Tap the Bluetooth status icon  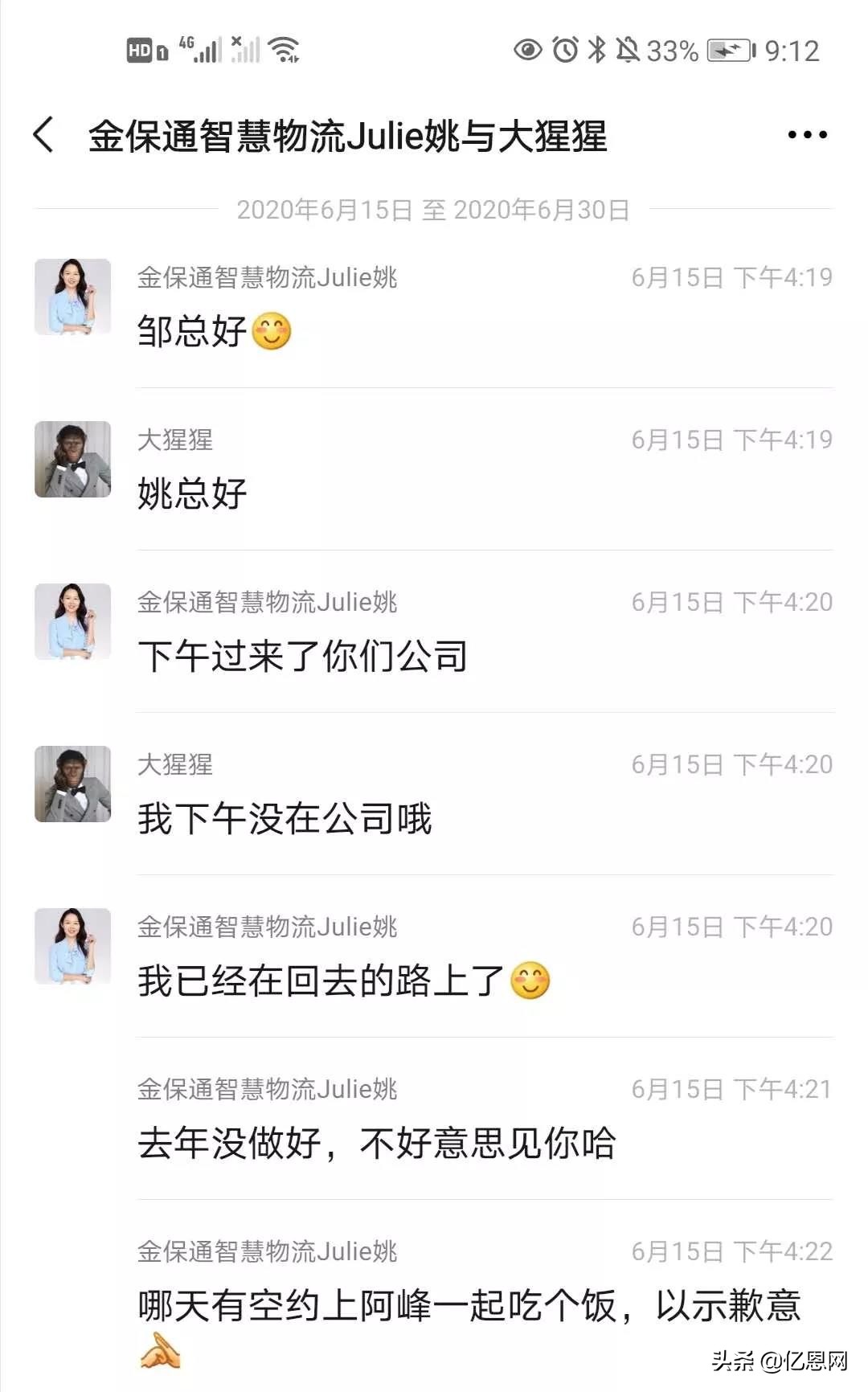tap(597, 50)
